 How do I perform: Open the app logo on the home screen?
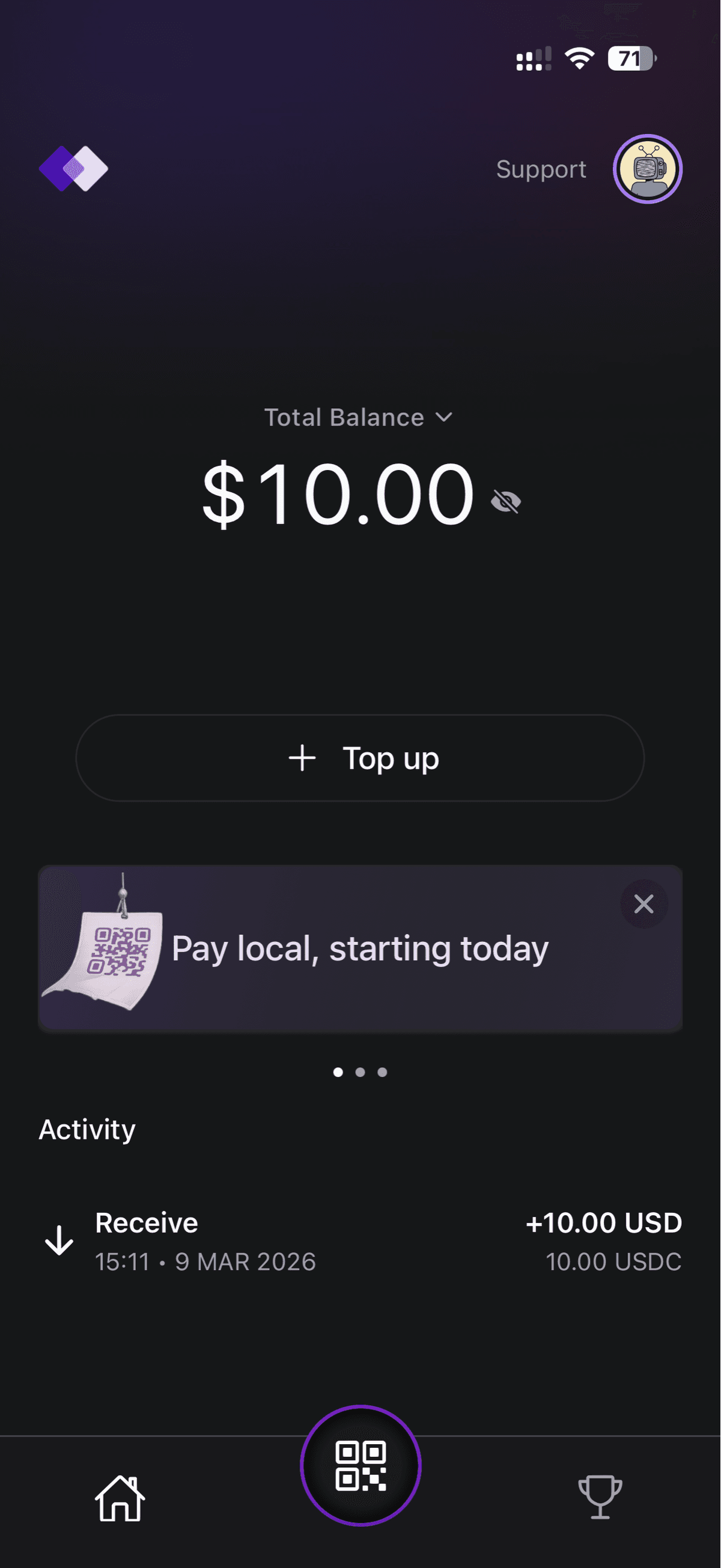[x=74, y=168]
